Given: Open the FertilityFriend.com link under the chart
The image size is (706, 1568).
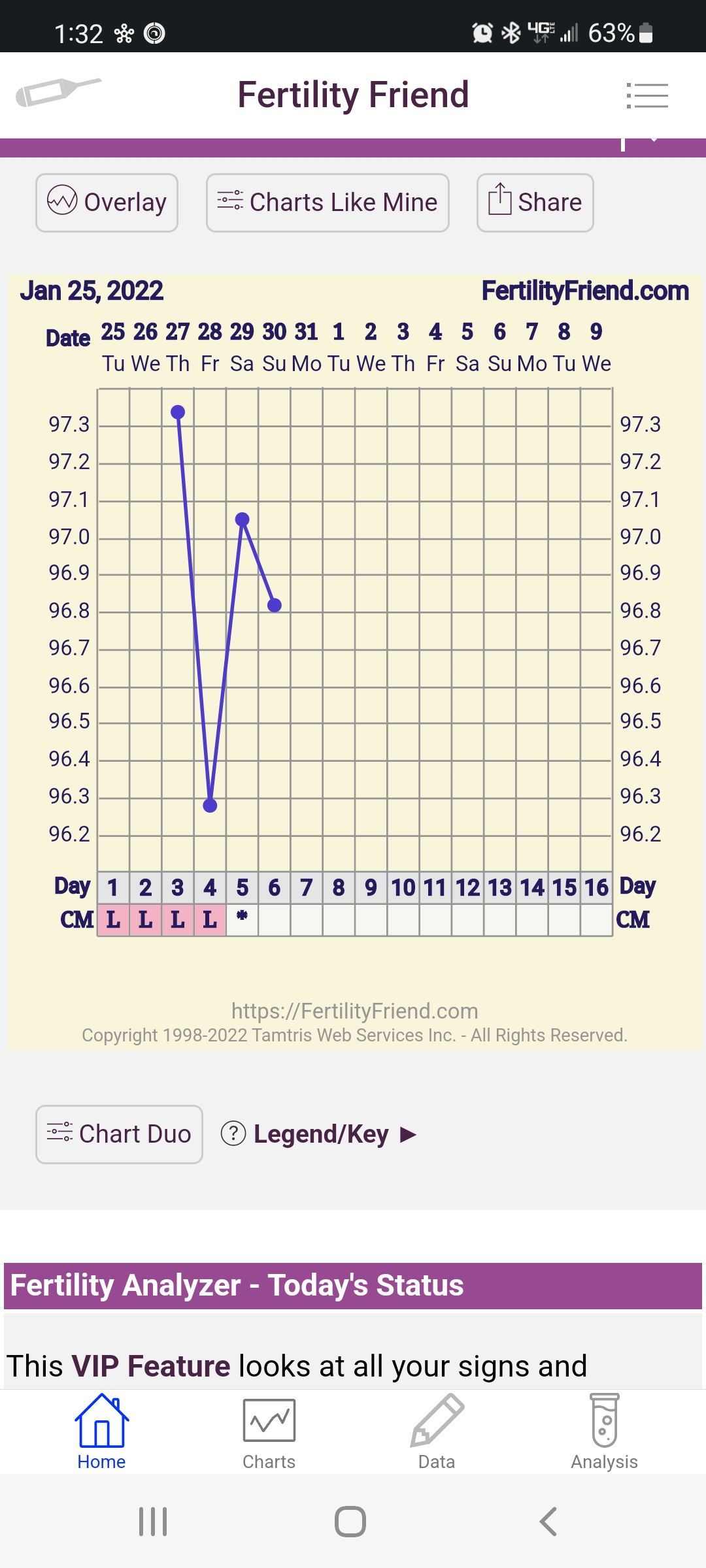Looking at the screenshot, I should (354, 1011).
